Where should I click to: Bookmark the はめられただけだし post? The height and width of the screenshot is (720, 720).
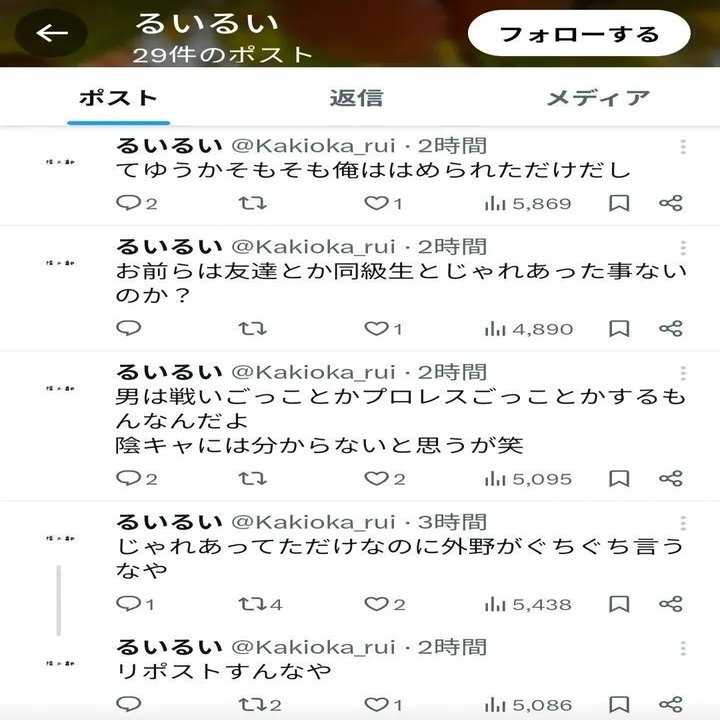click(620, 203)
